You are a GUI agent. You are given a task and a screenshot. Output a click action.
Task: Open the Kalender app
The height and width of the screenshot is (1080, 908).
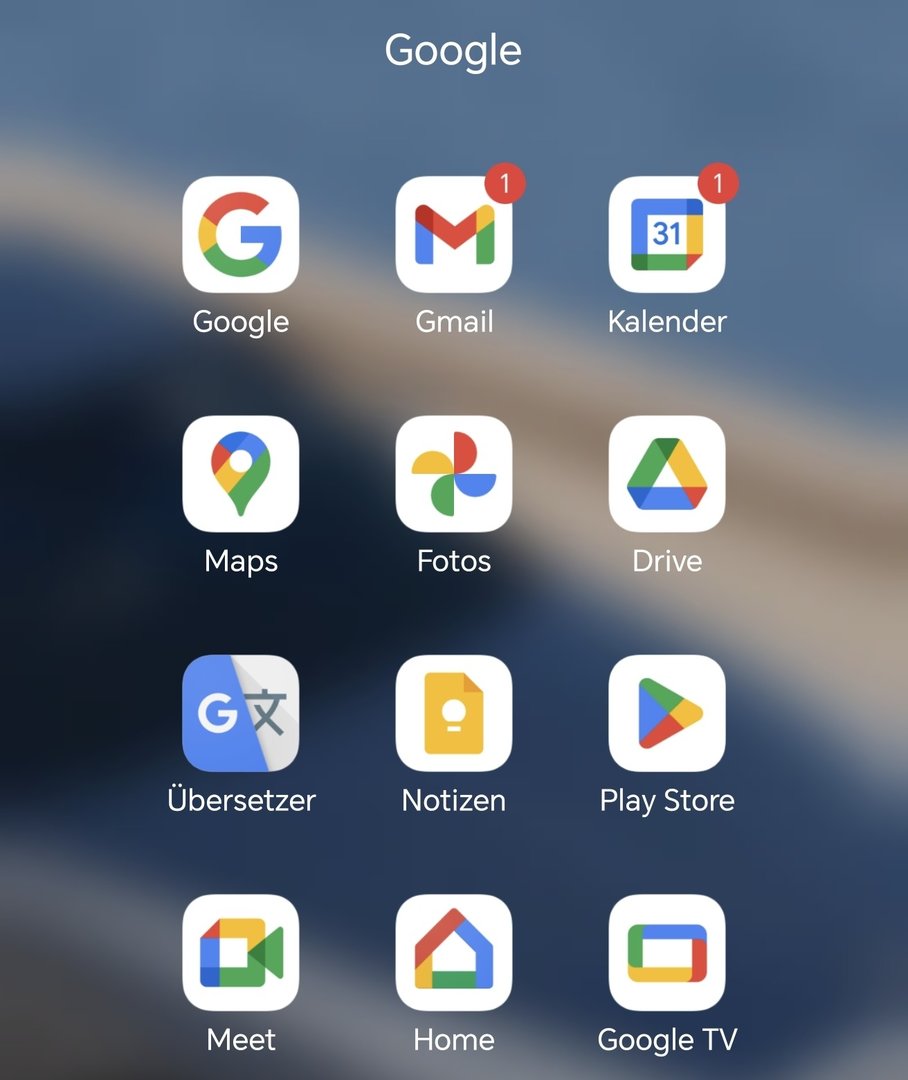click(666, 235)
